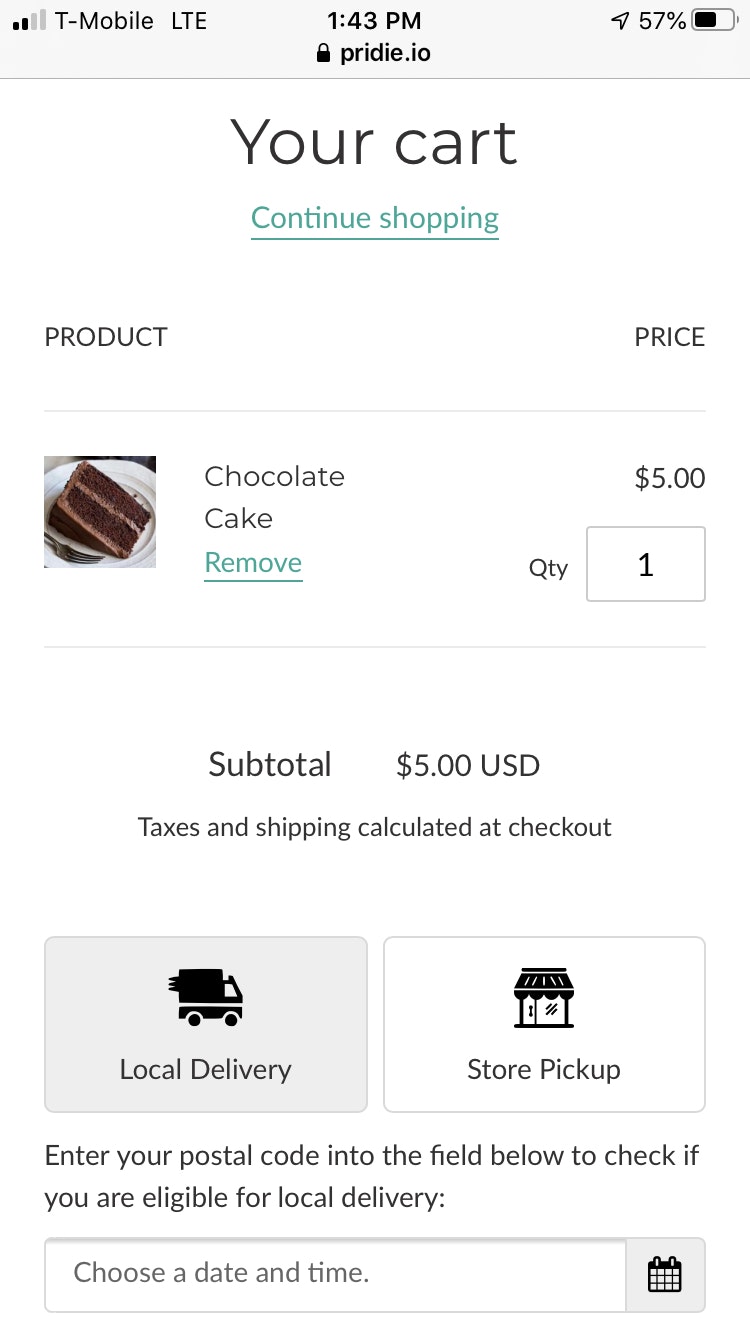The height and width of the screenshot is (1334, 750).
Task: Follow the Continue shopping link
Action: click(x=375, y=218)
